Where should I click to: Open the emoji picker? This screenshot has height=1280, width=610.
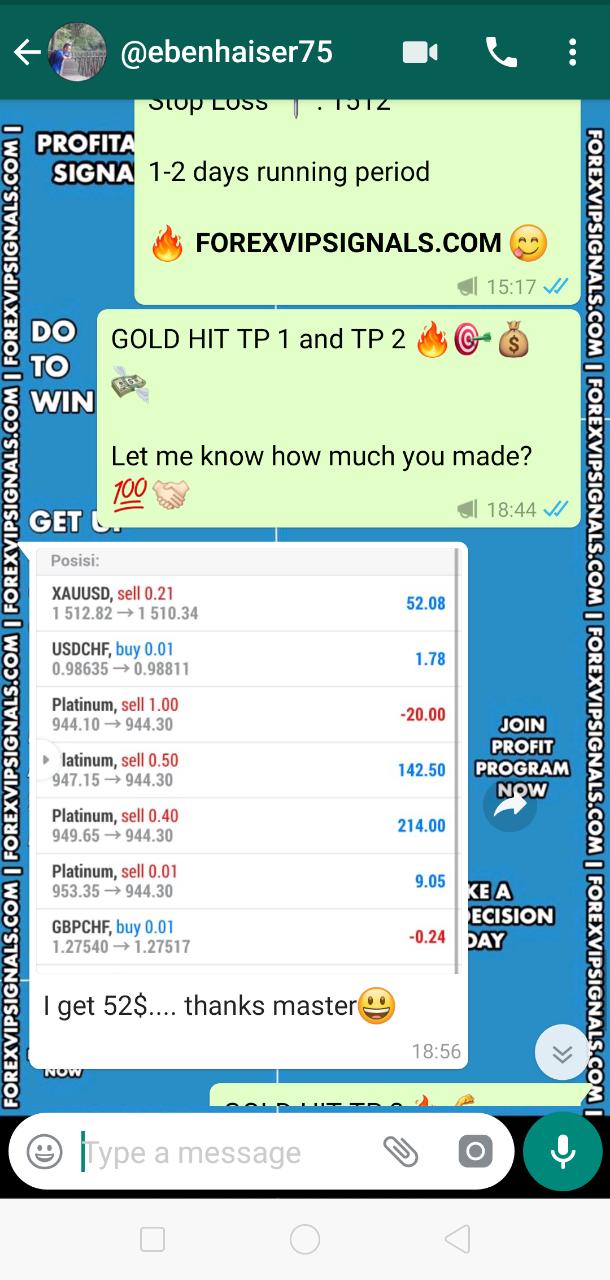click(x=44, y=1152)
